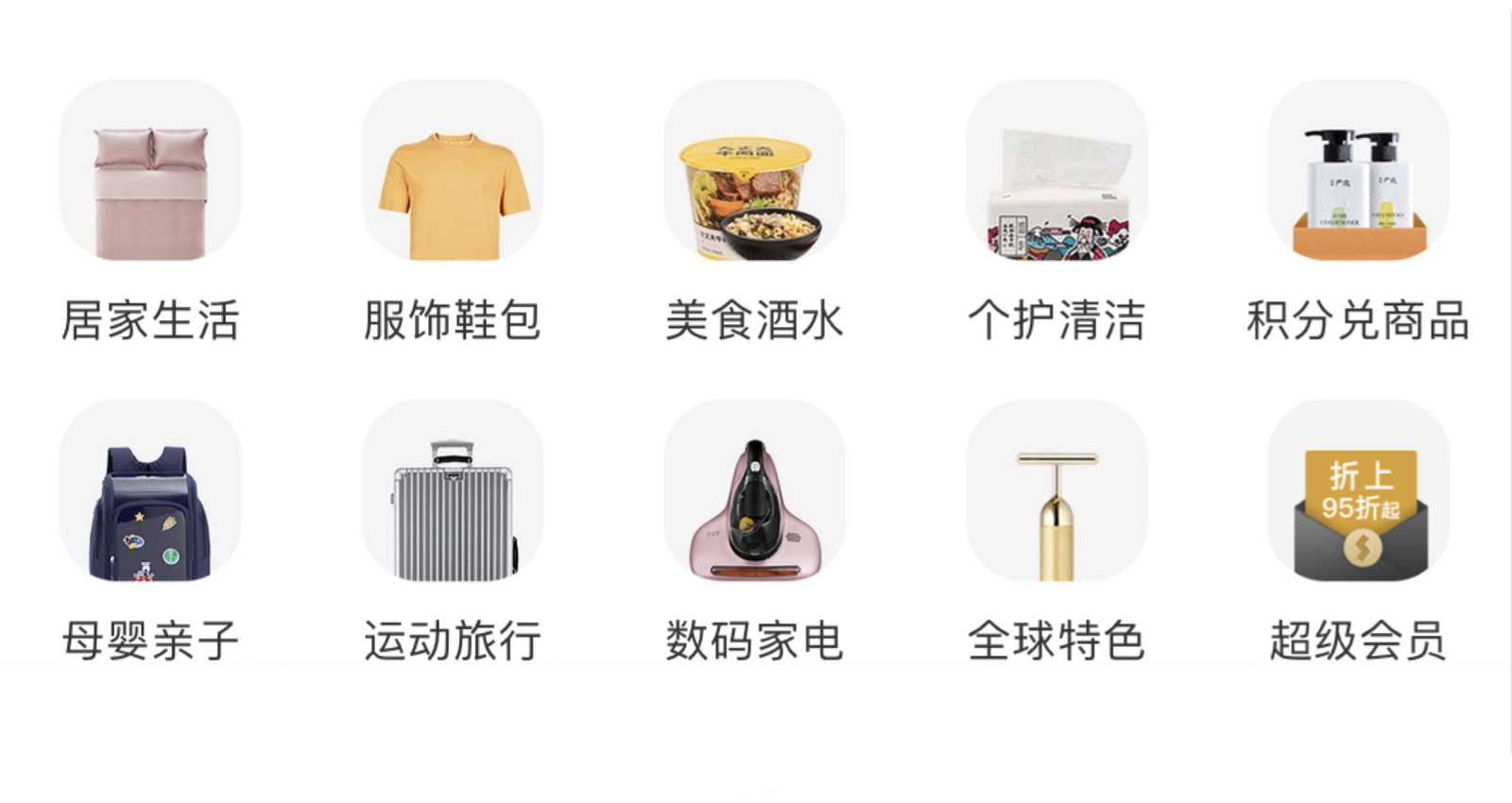Open the 全球特色 category
This screenshot has width=1512, height=803.
[x=1057, y=491]
